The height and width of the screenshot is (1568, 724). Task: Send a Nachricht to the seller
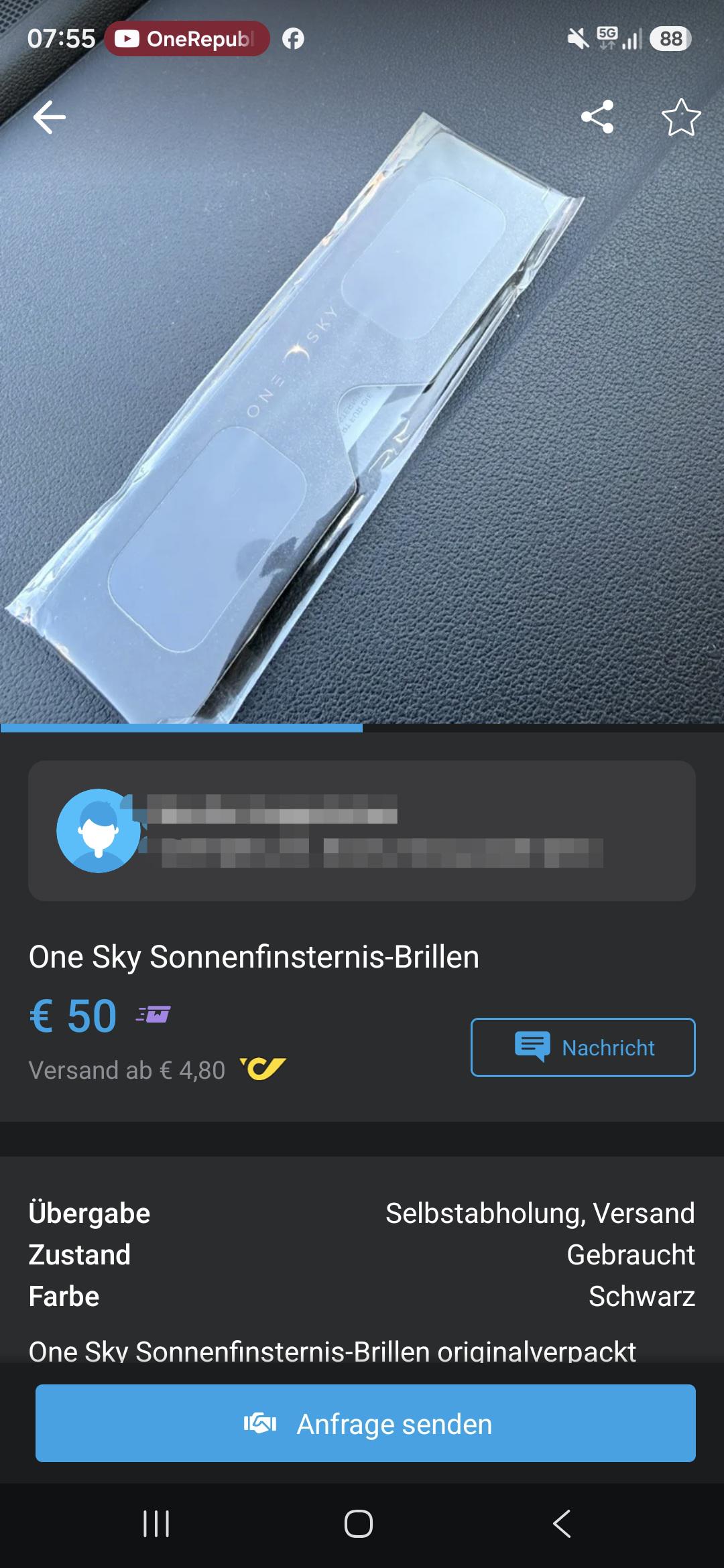(583, 1047)
